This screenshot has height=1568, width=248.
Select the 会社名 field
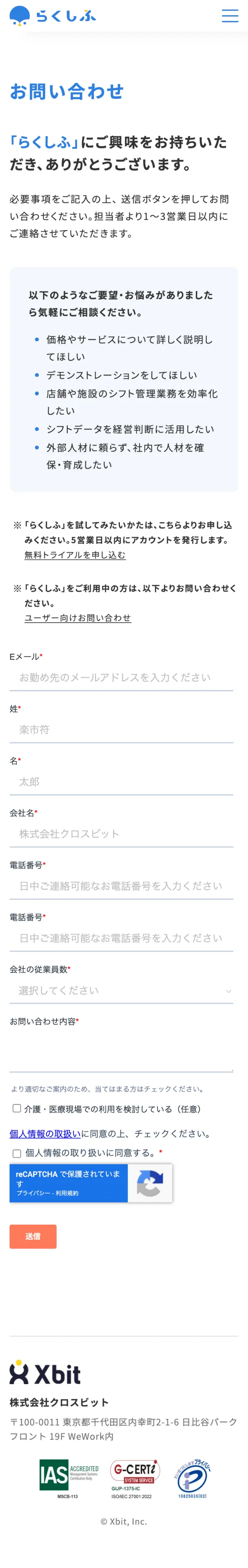tap(121, 834)
